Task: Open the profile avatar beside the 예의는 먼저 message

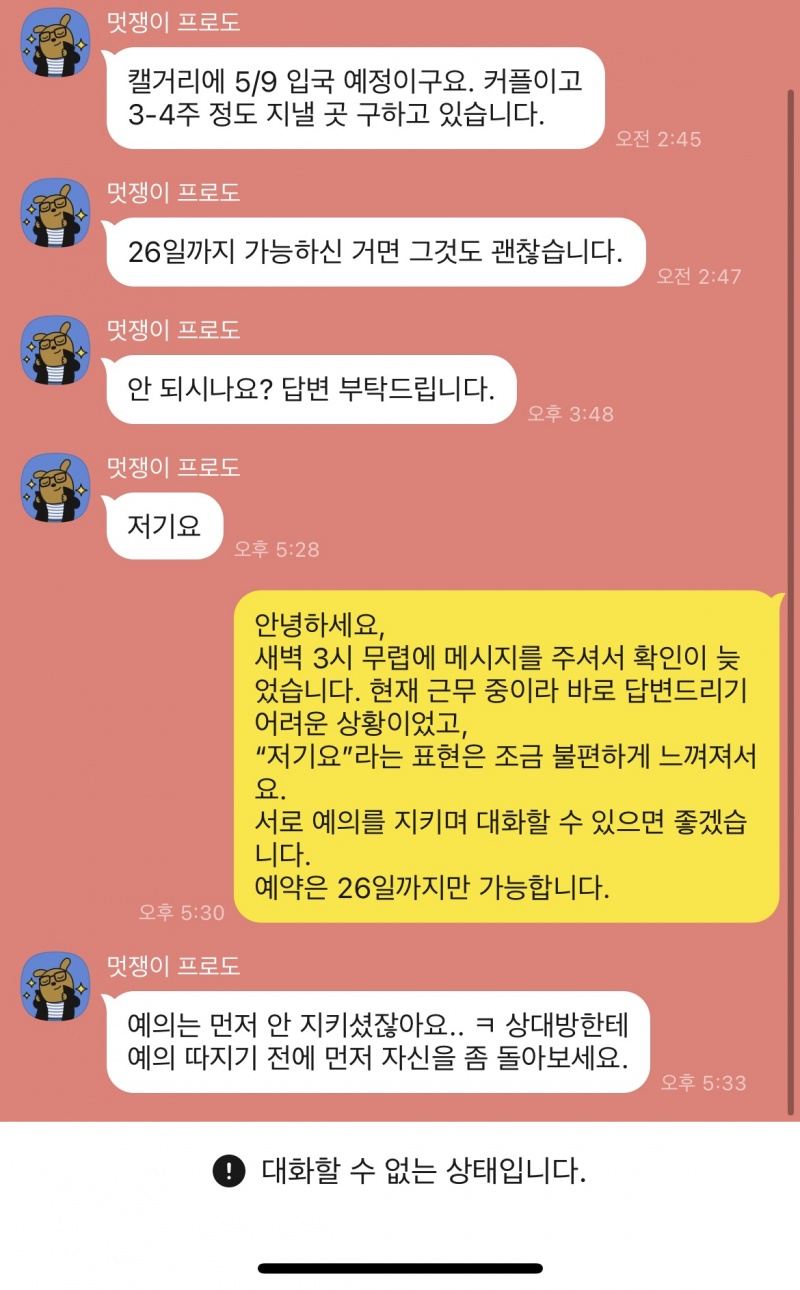Action: tap(56, 986)
